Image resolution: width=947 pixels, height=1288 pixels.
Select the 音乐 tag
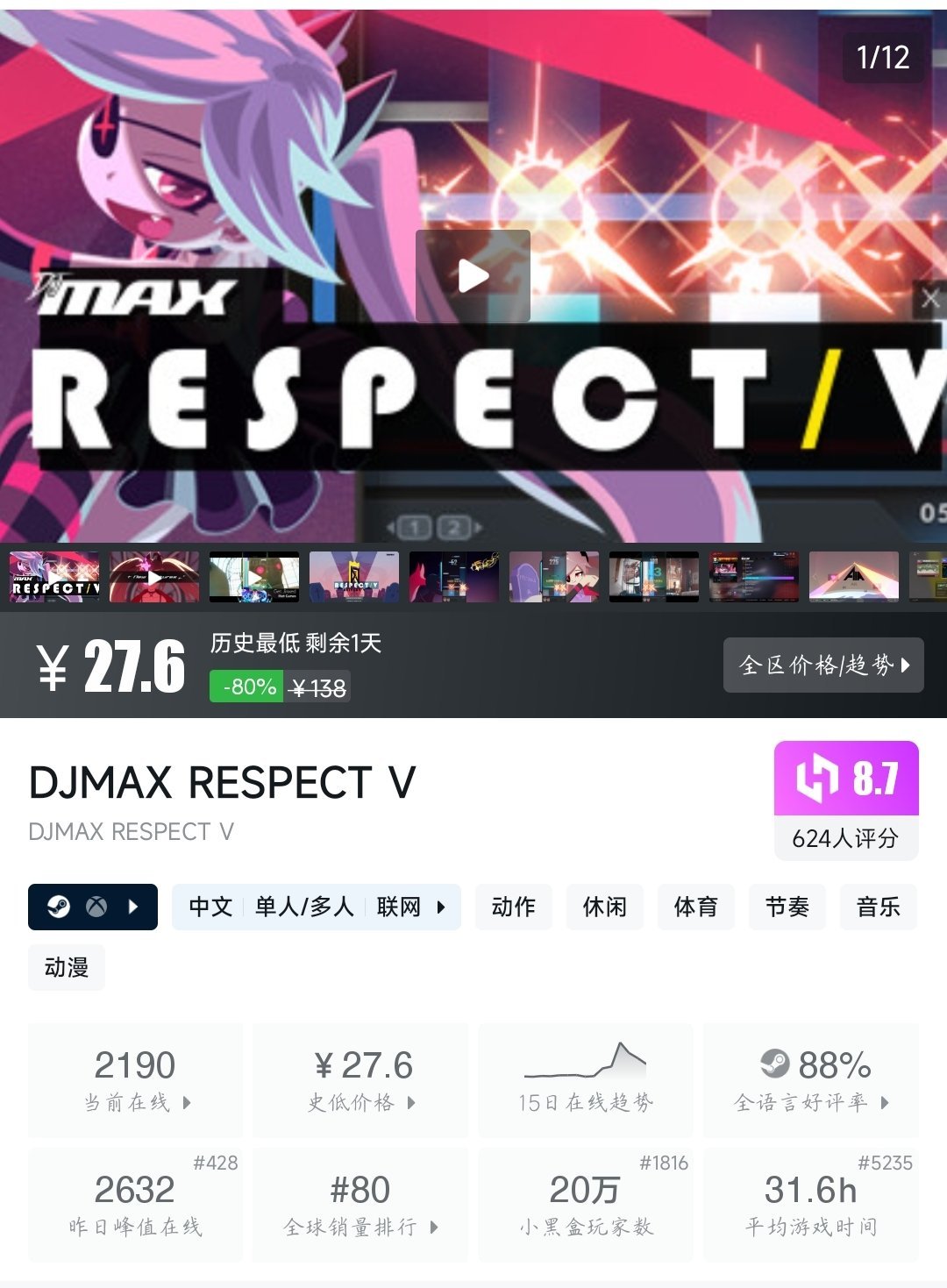(x=878, y=907)
